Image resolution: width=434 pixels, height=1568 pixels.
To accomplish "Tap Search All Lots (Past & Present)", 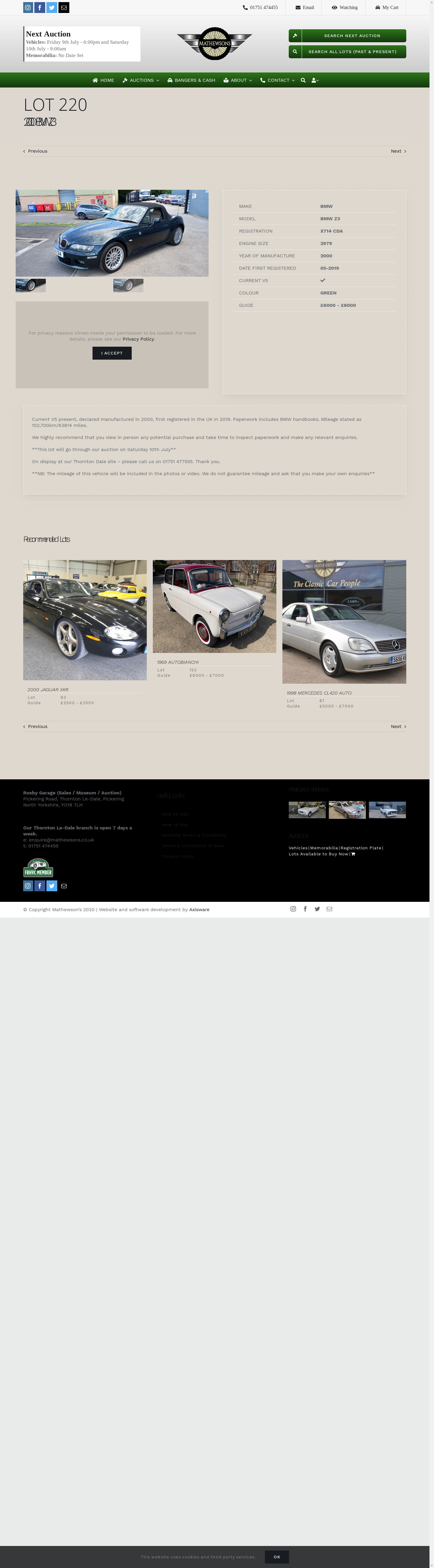I will click(347, 52).
